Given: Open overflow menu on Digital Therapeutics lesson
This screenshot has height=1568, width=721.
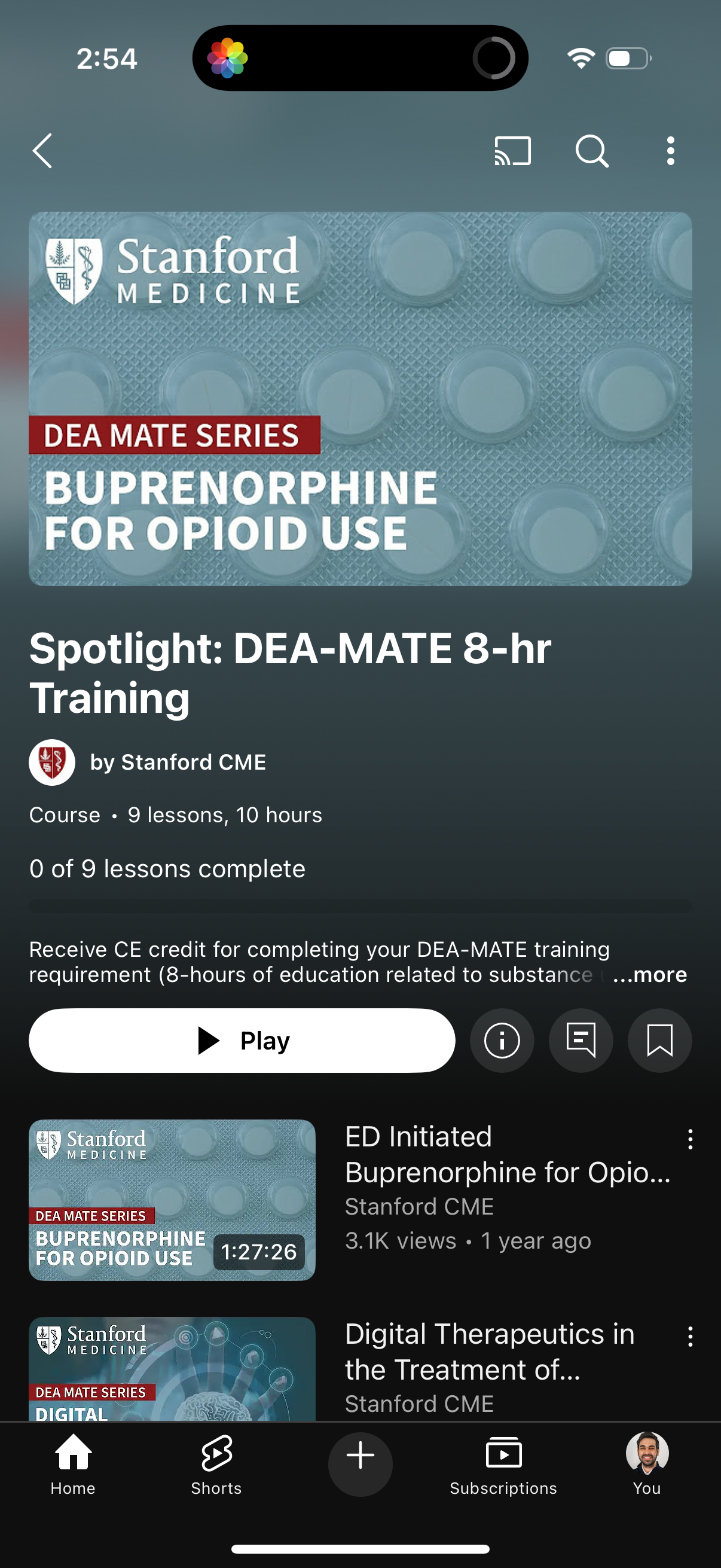Looking at the screenshot, I should pos(689,1337).
